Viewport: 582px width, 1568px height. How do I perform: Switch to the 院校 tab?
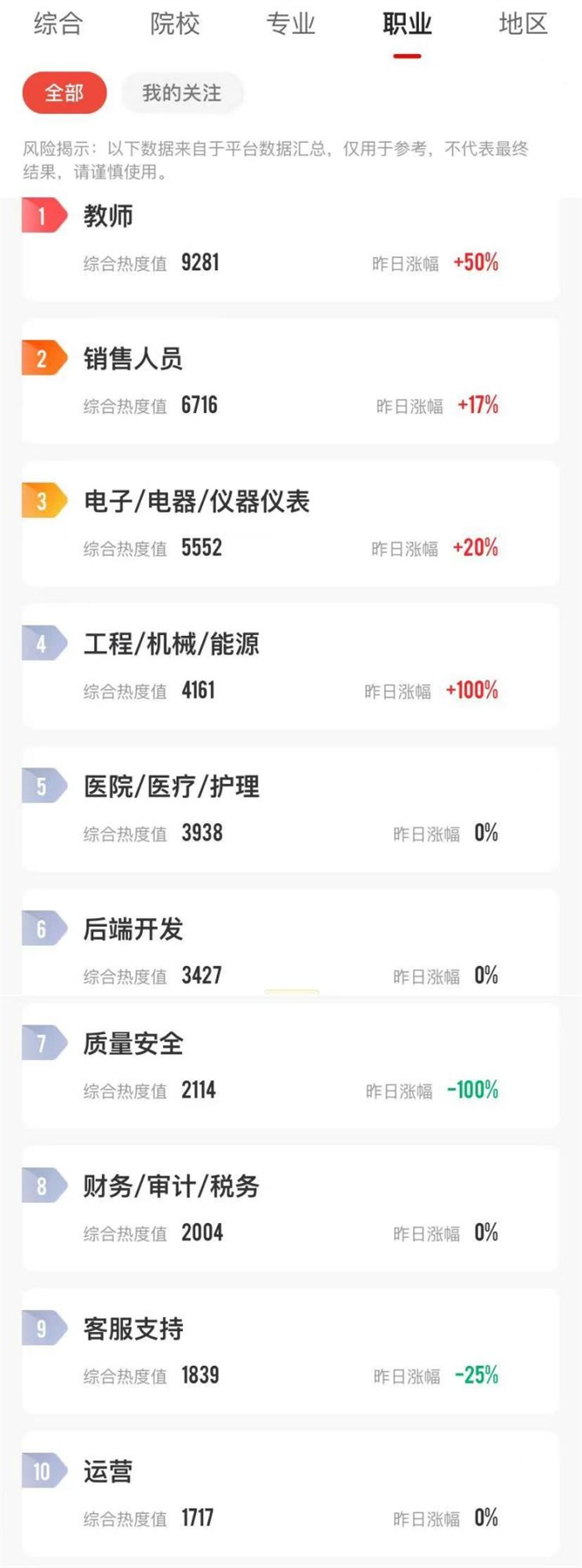175,24
